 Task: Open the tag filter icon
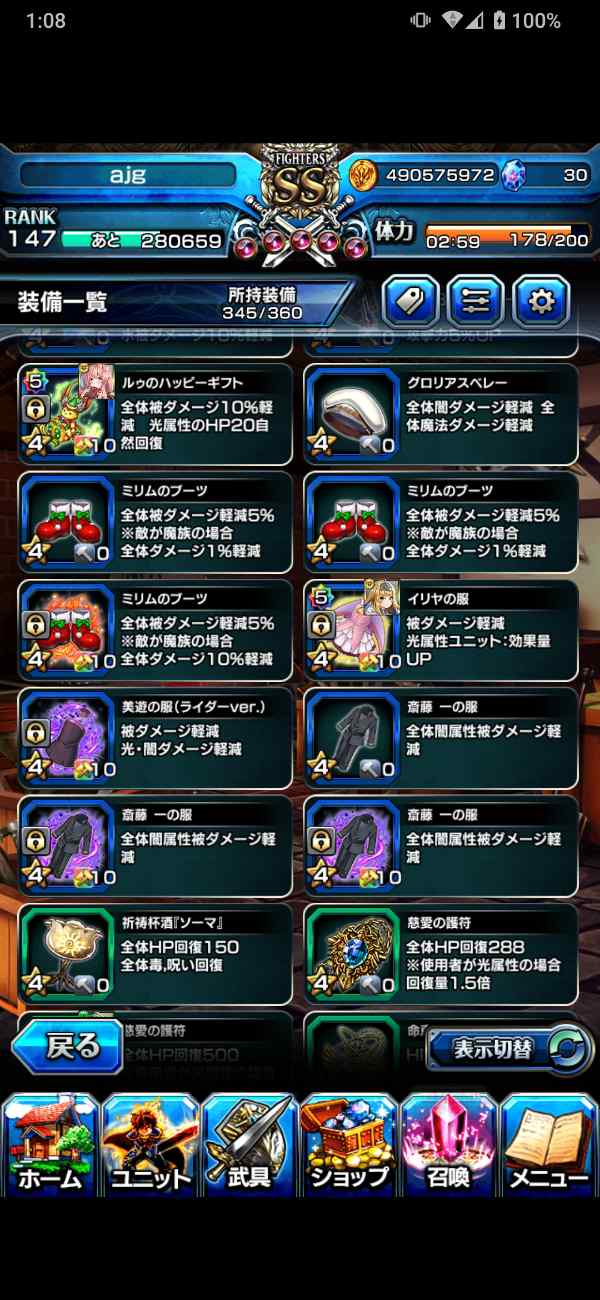410,299
